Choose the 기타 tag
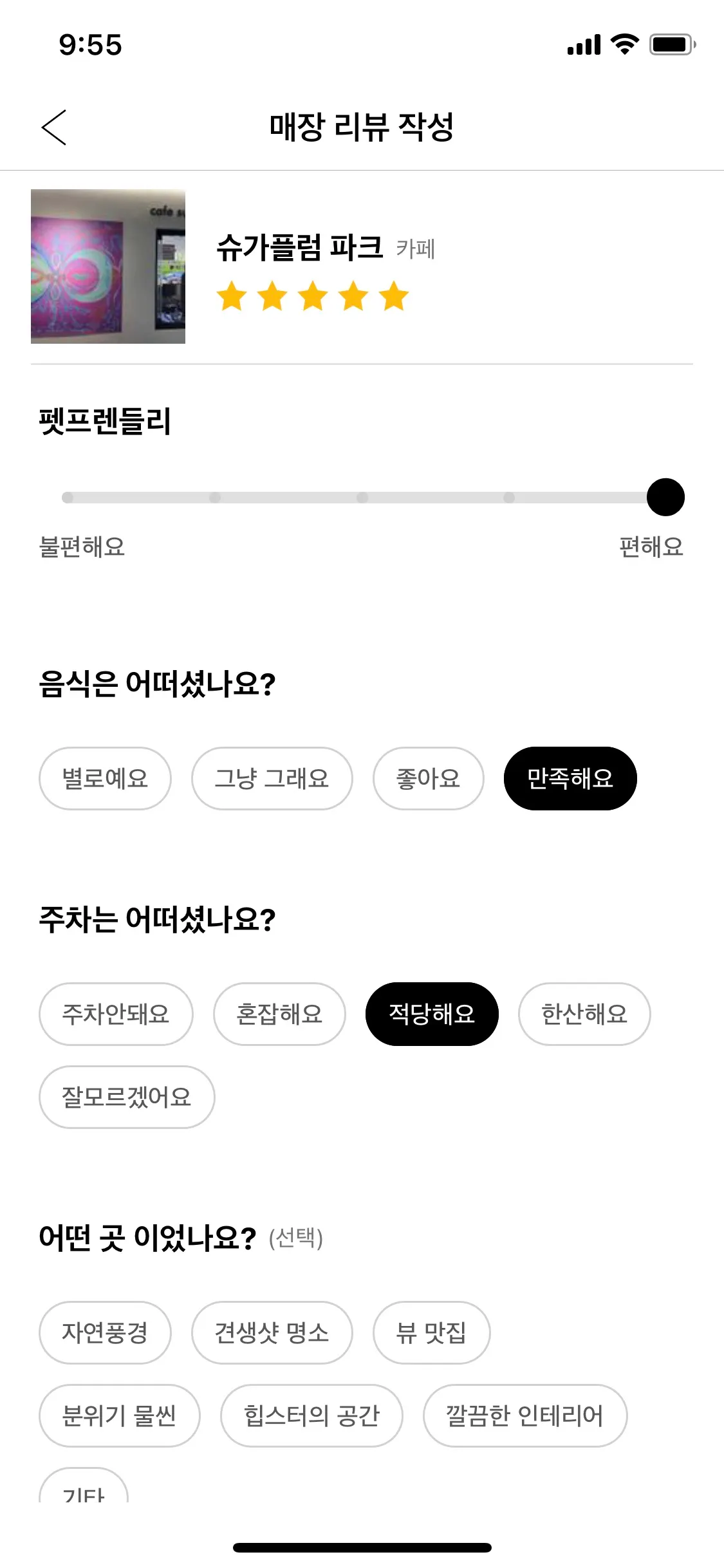This screenshot has height=1568, width=724. pyautogui.click(x=84, y=1489)
